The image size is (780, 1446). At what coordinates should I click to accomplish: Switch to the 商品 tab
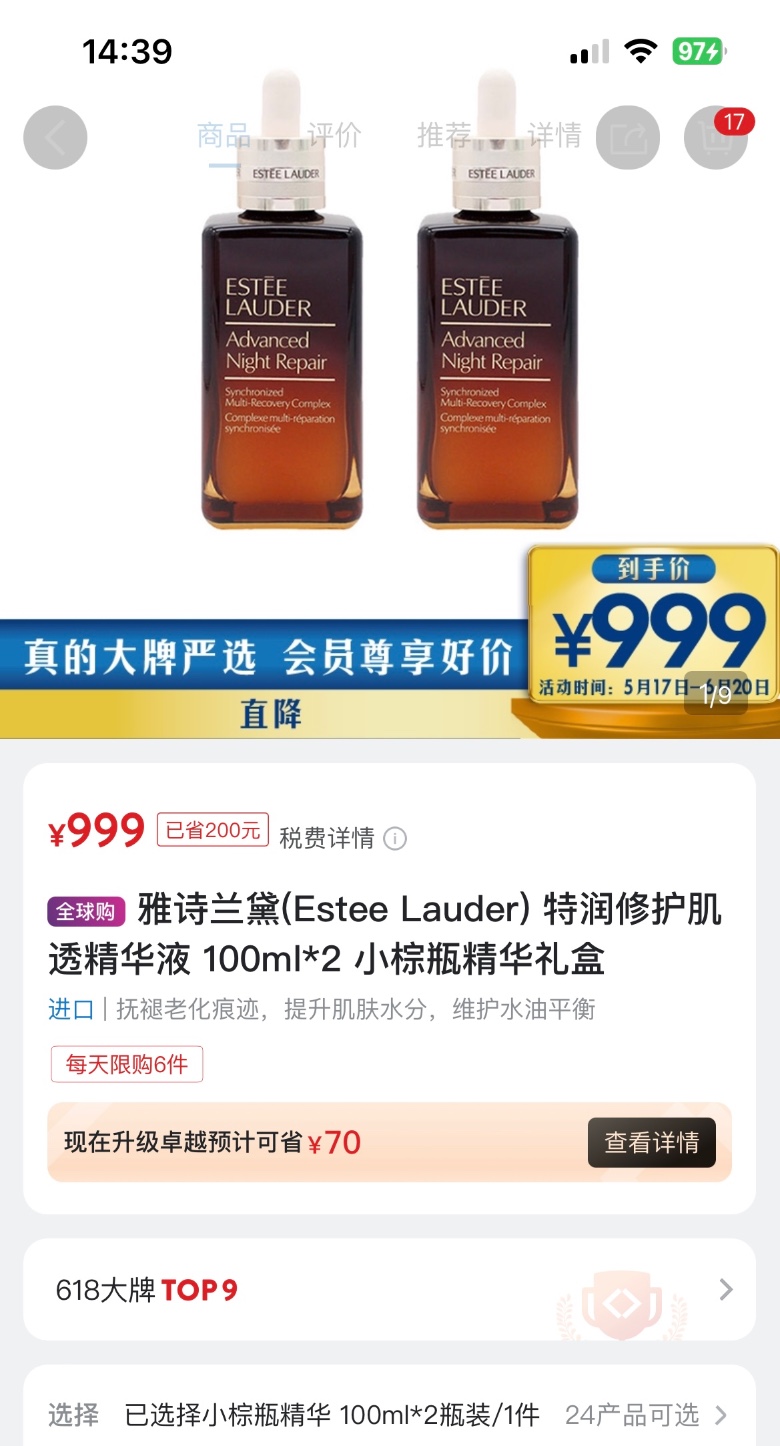[223, 135]
